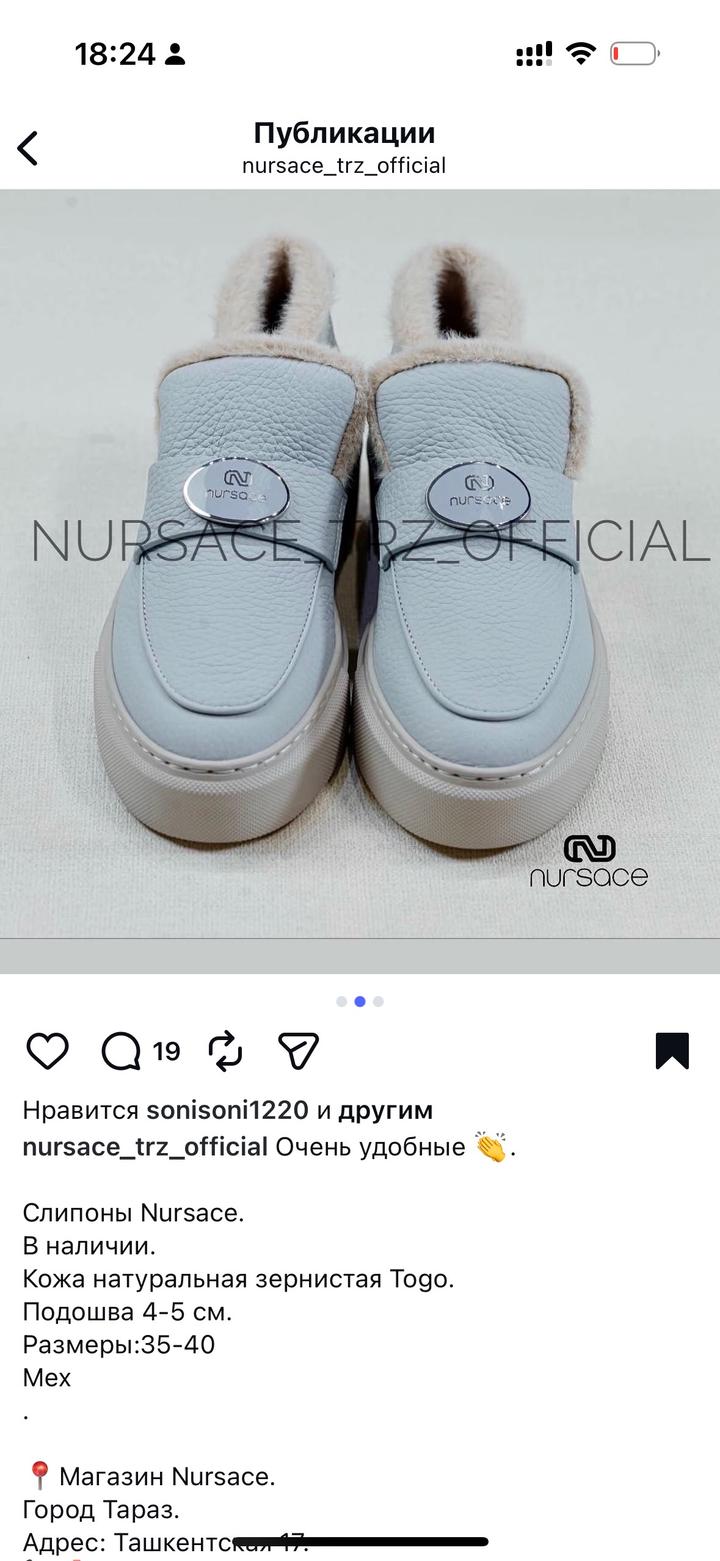Repost this publication
720x1561 pixels.
[x=226, y=1051]
